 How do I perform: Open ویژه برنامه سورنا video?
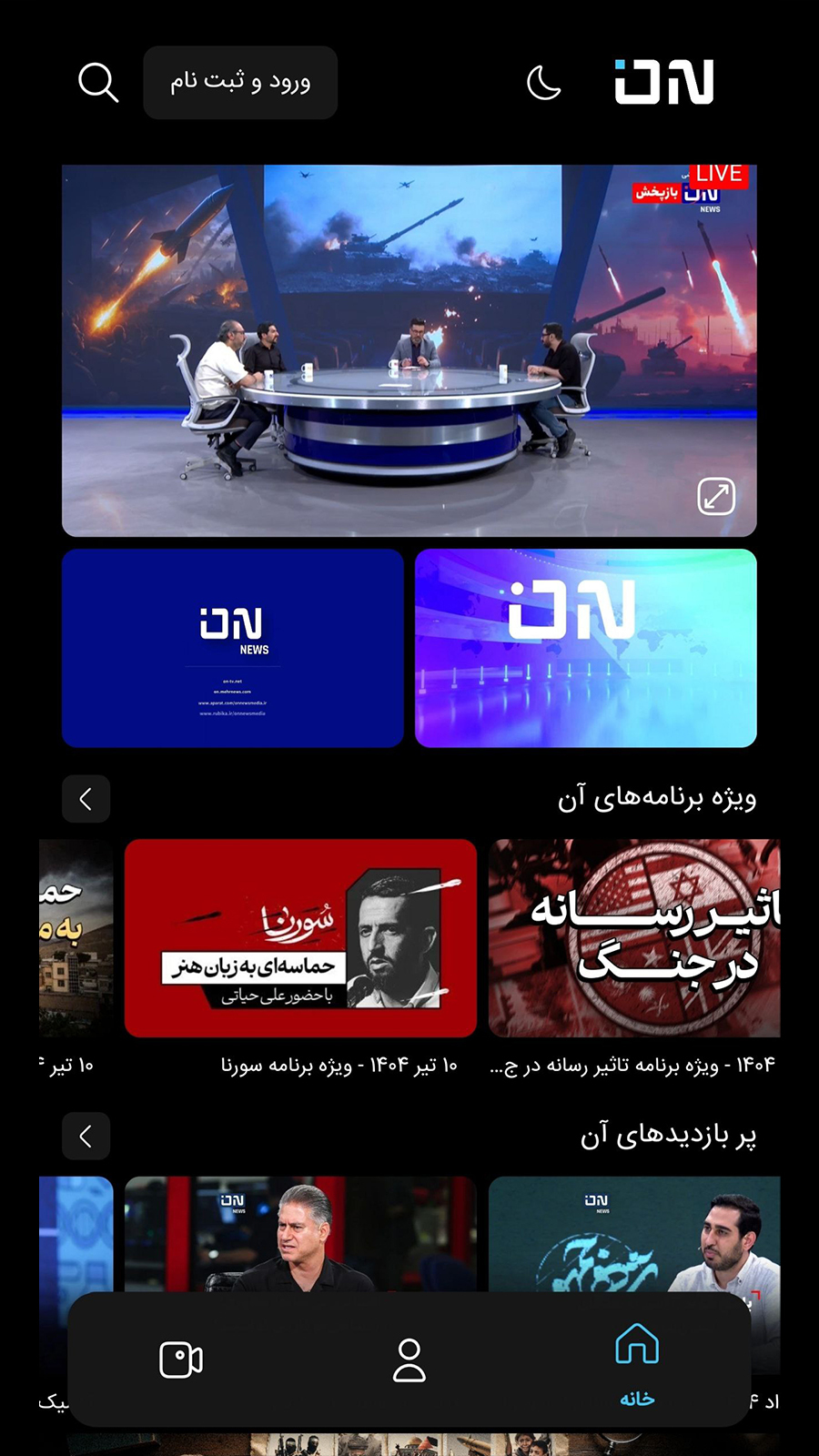(x=300, y=938)
